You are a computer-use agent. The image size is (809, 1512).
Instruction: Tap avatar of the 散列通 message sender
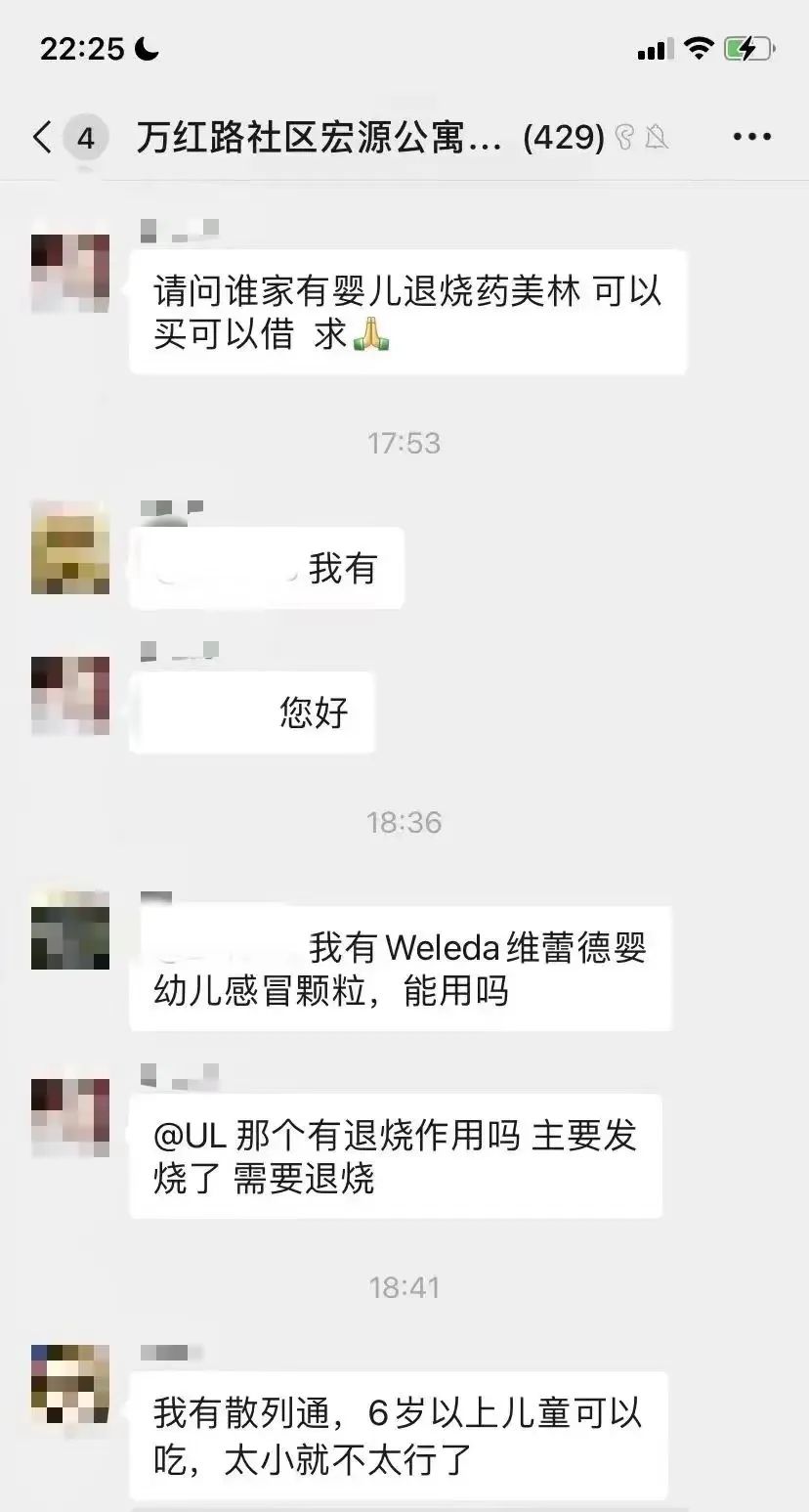point(70,1383)
